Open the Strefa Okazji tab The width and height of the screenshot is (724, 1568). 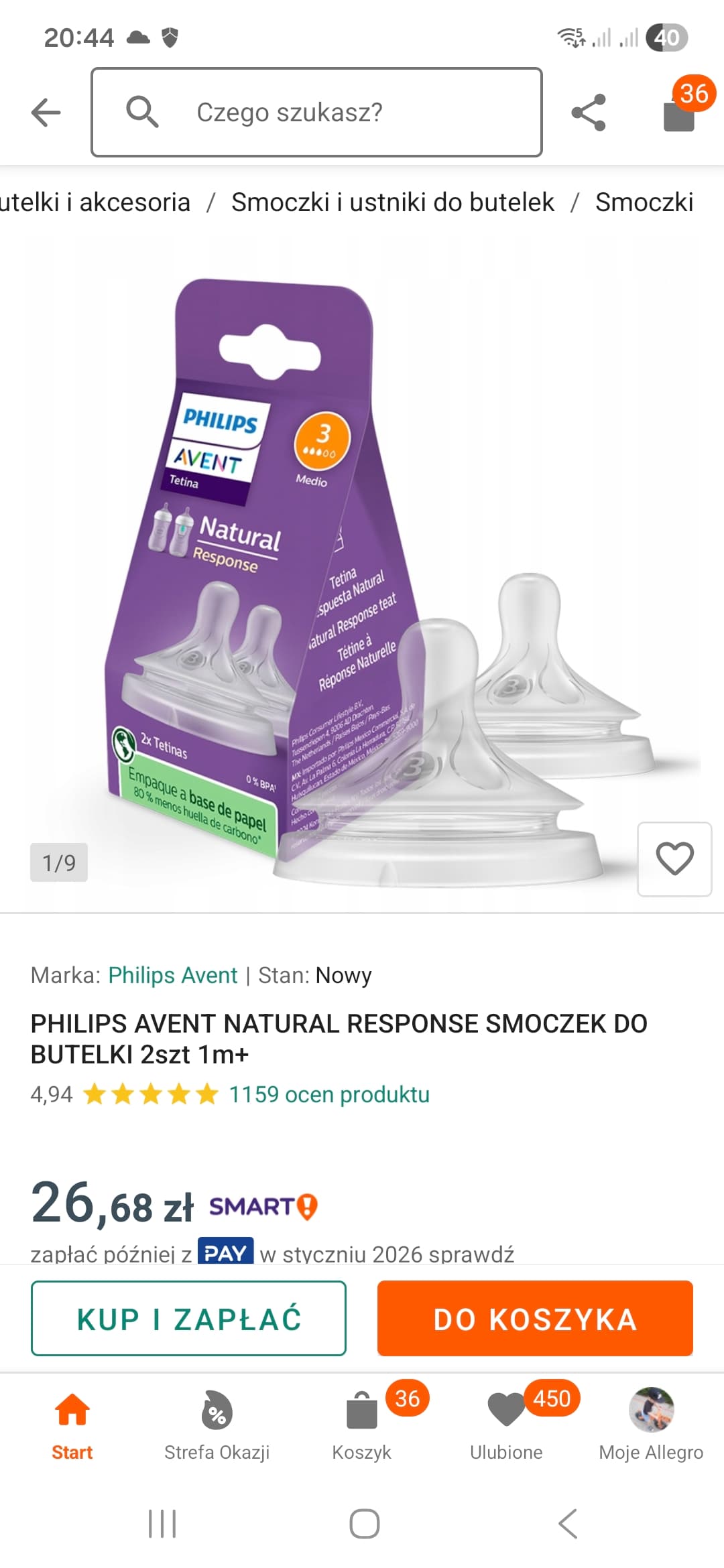point(217,1423)
